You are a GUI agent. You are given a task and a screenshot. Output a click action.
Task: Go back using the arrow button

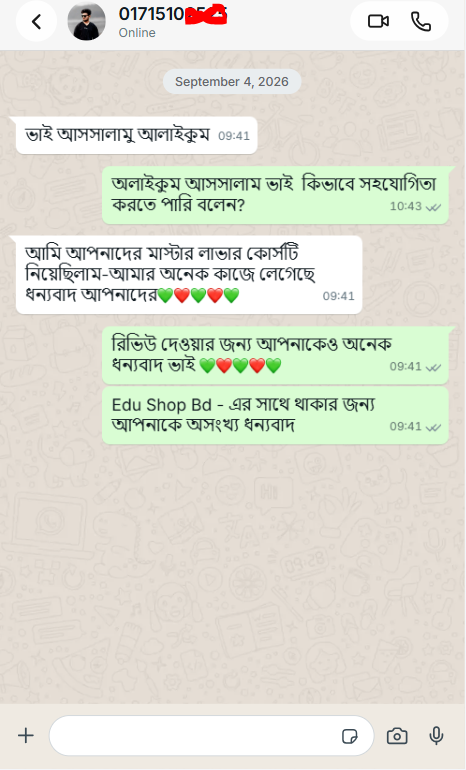[36, 22]
